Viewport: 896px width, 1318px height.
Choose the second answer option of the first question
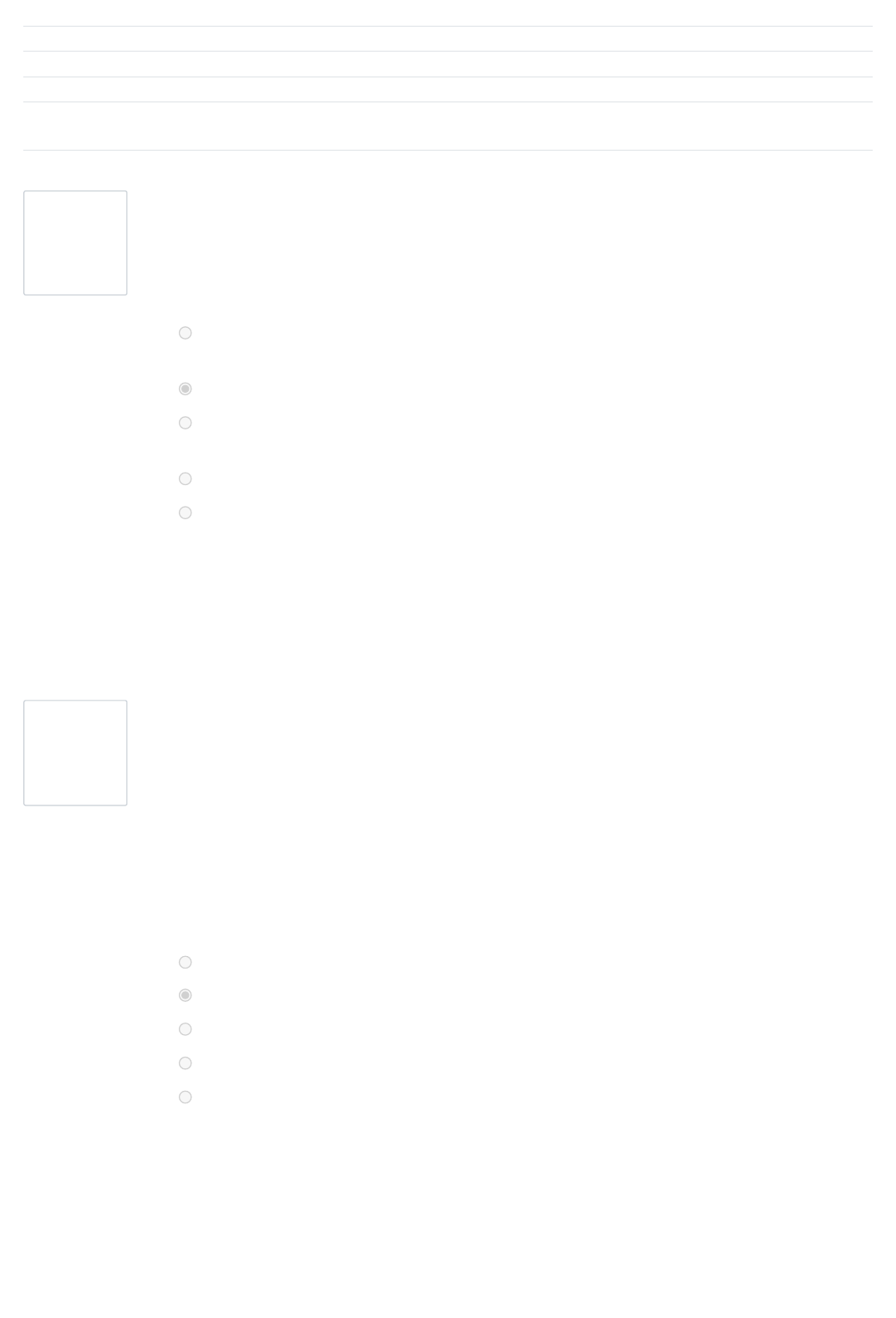(x=186, y=389)
